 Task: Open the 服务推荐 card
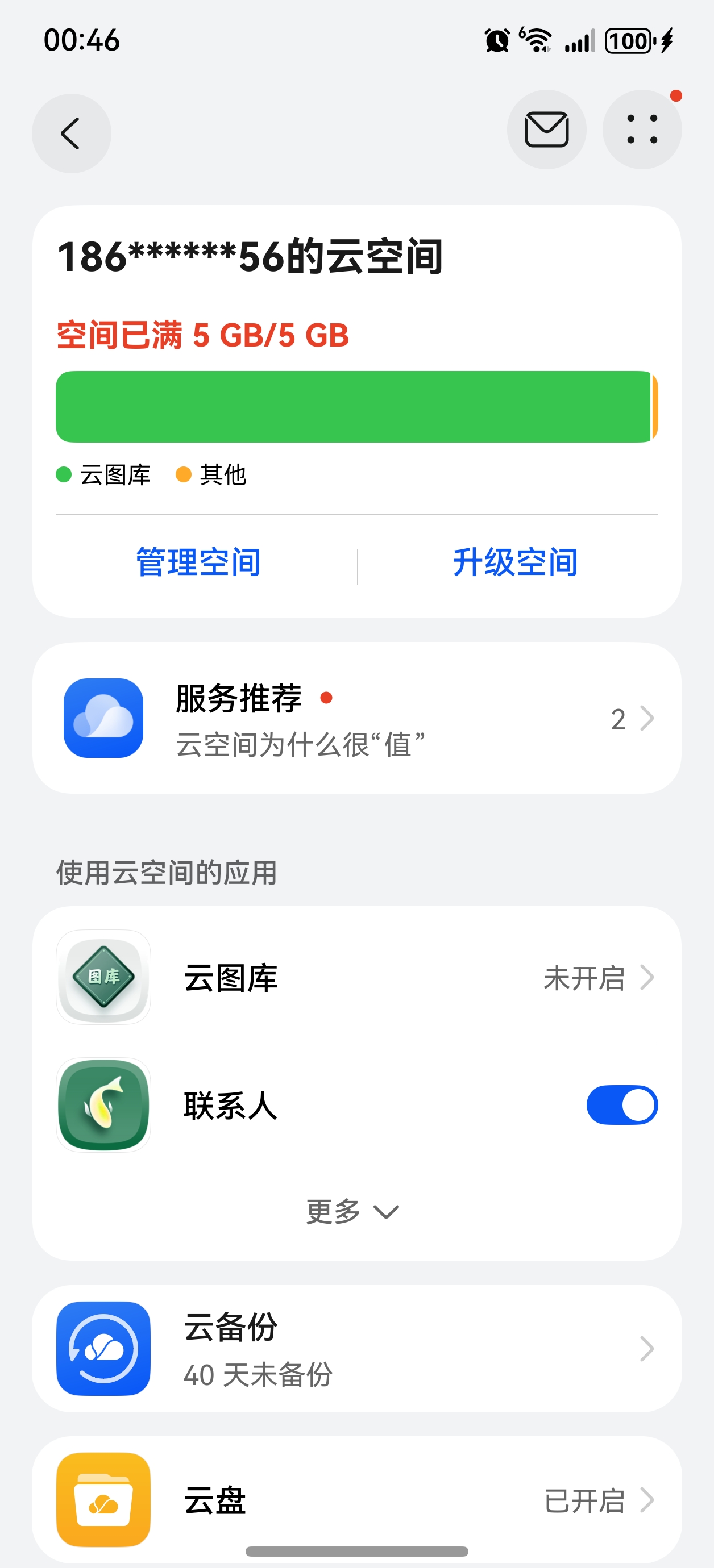tap(356, 718)
